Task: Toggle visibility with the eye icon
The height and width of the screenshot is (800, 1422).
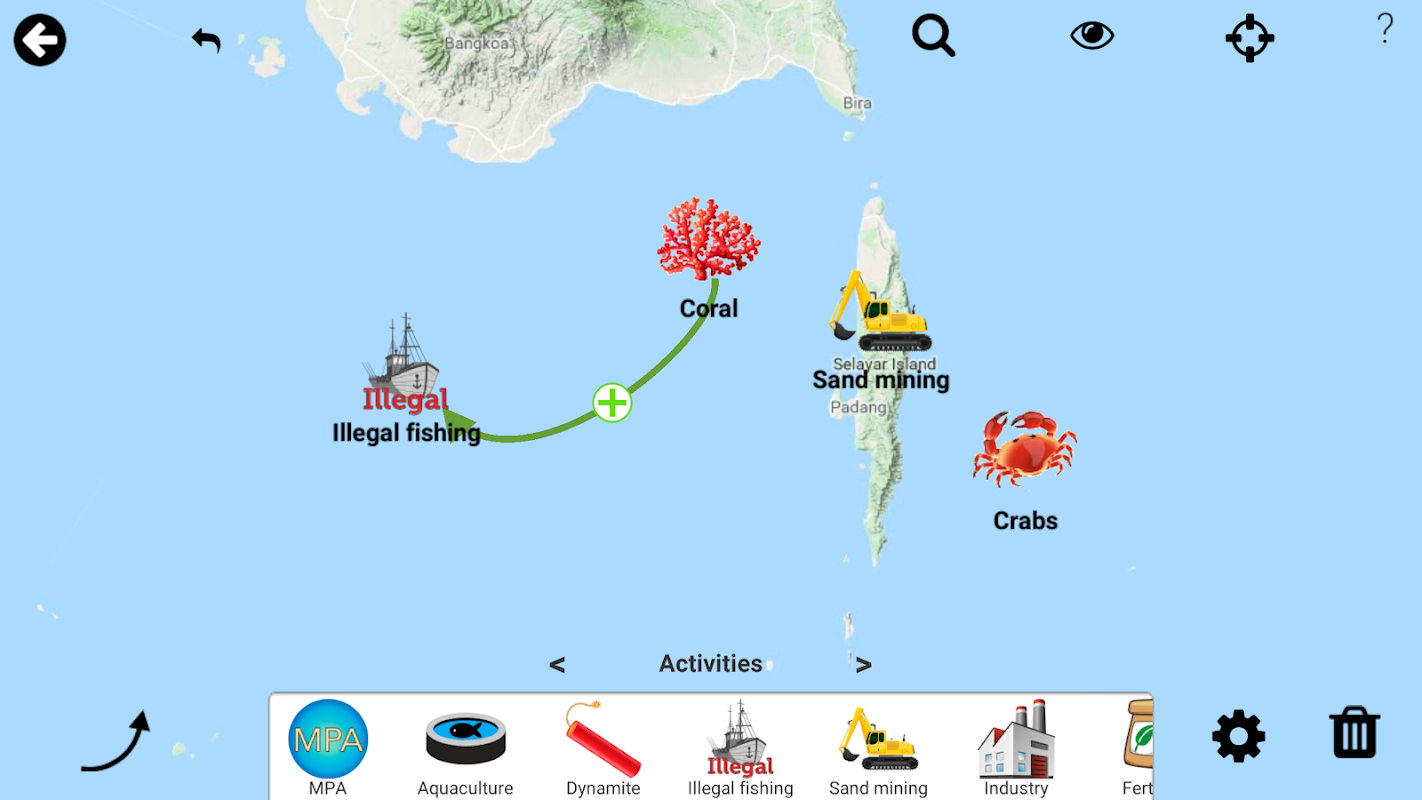Action: point(1092,36)
